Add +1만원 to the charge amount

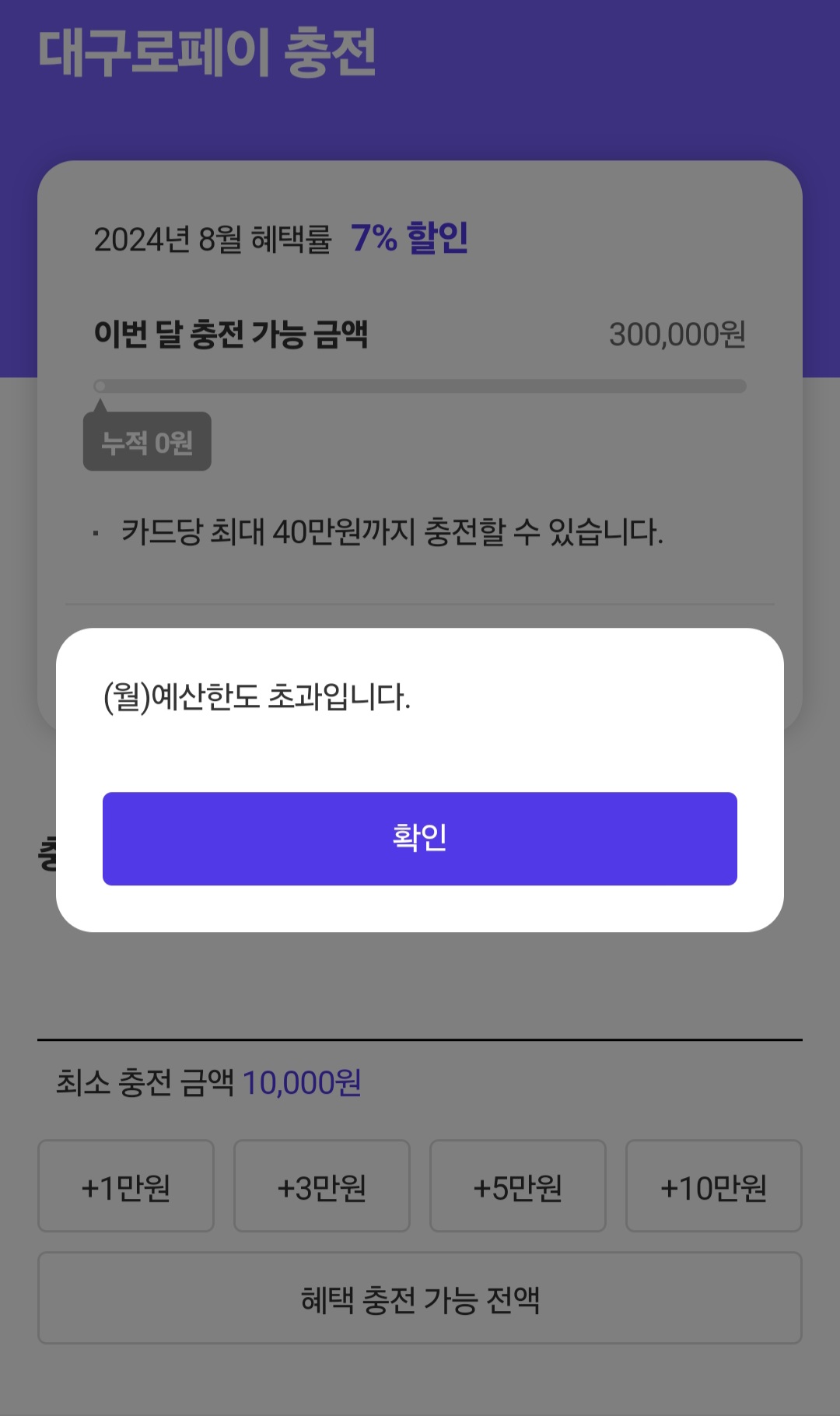[x=126, y=1186]
